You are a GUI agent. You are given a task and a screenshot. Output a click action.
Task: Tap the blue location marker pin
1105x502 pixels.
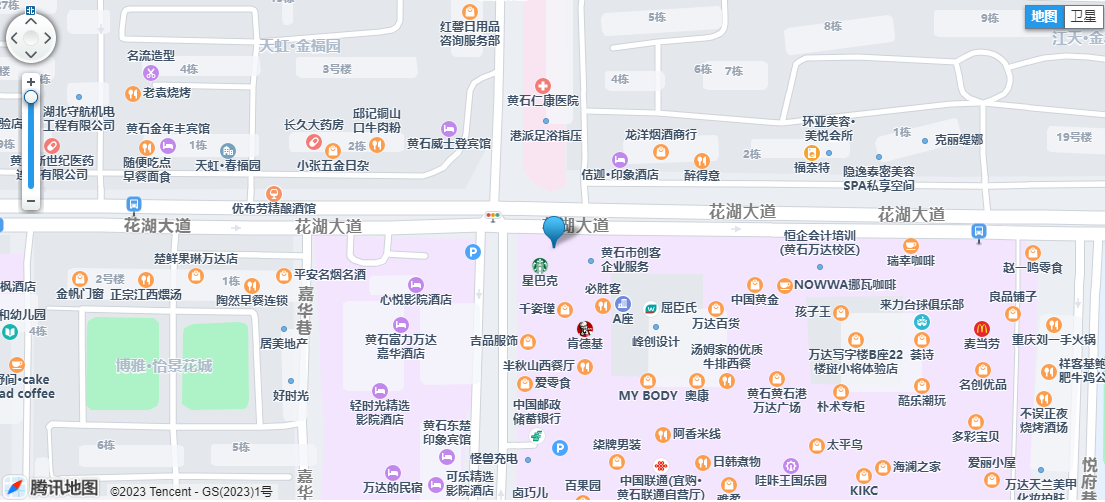[555, 230]
